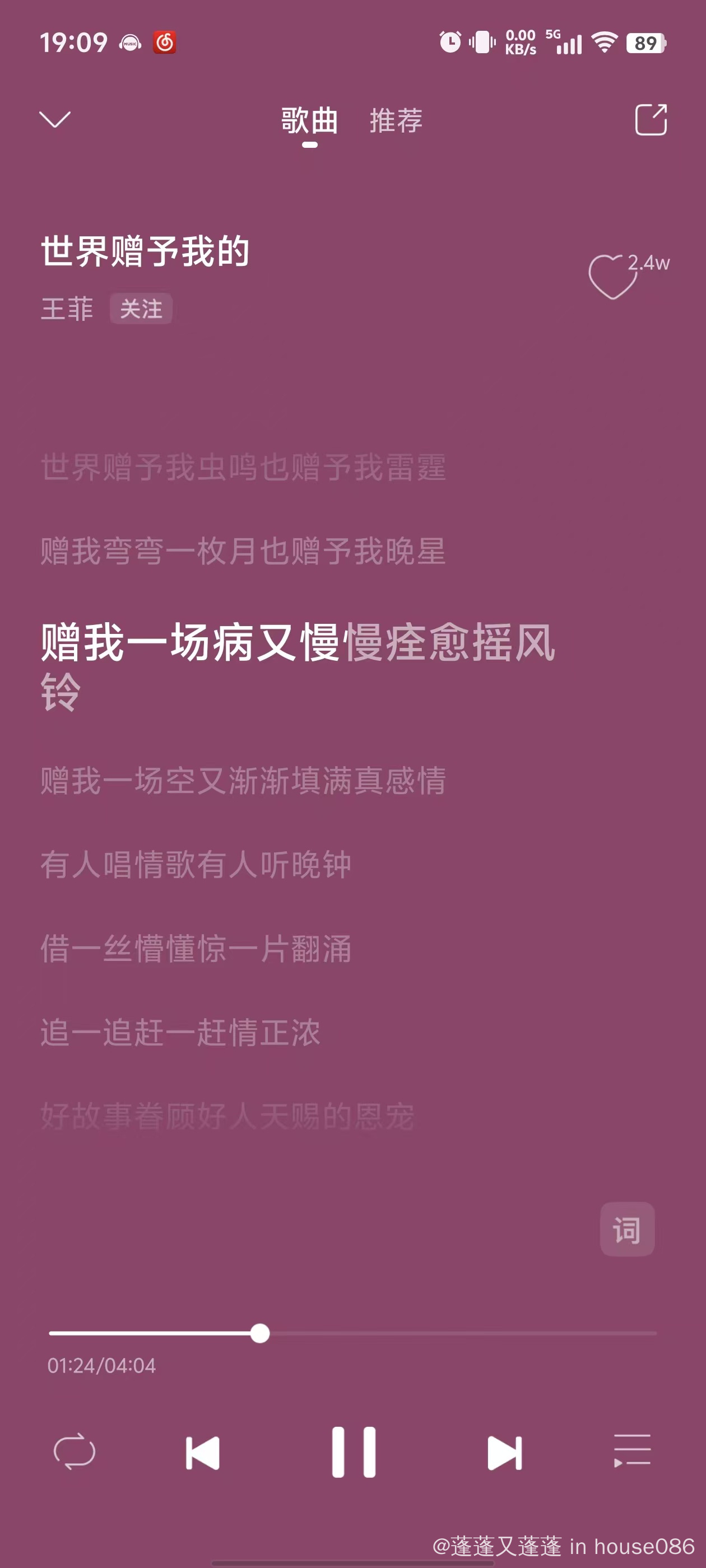Select the 歌曲 tab
Viewport: 706px width, 1568px height.
309,120
